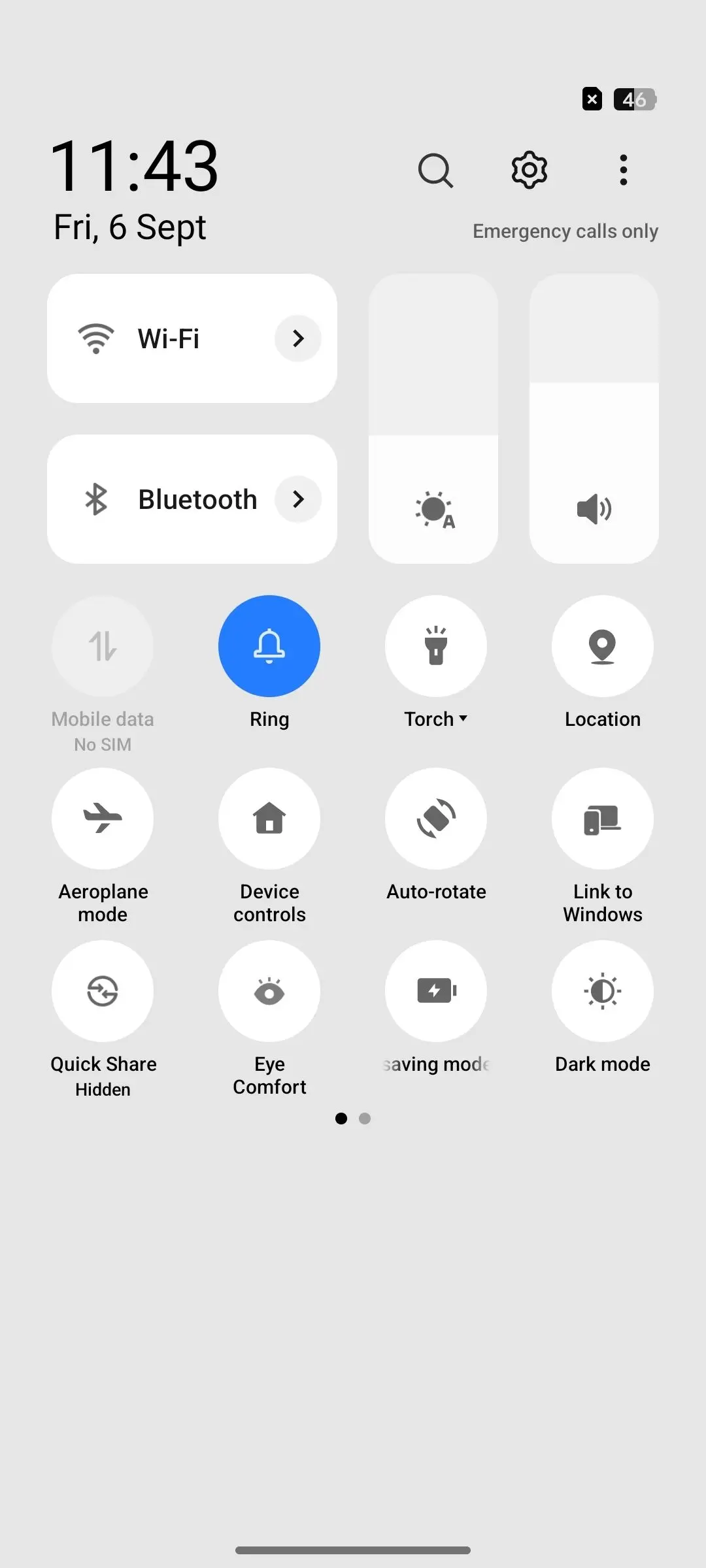Enable Auto-rotate
Screen dimensions: 706x1568
click(436, 819)
